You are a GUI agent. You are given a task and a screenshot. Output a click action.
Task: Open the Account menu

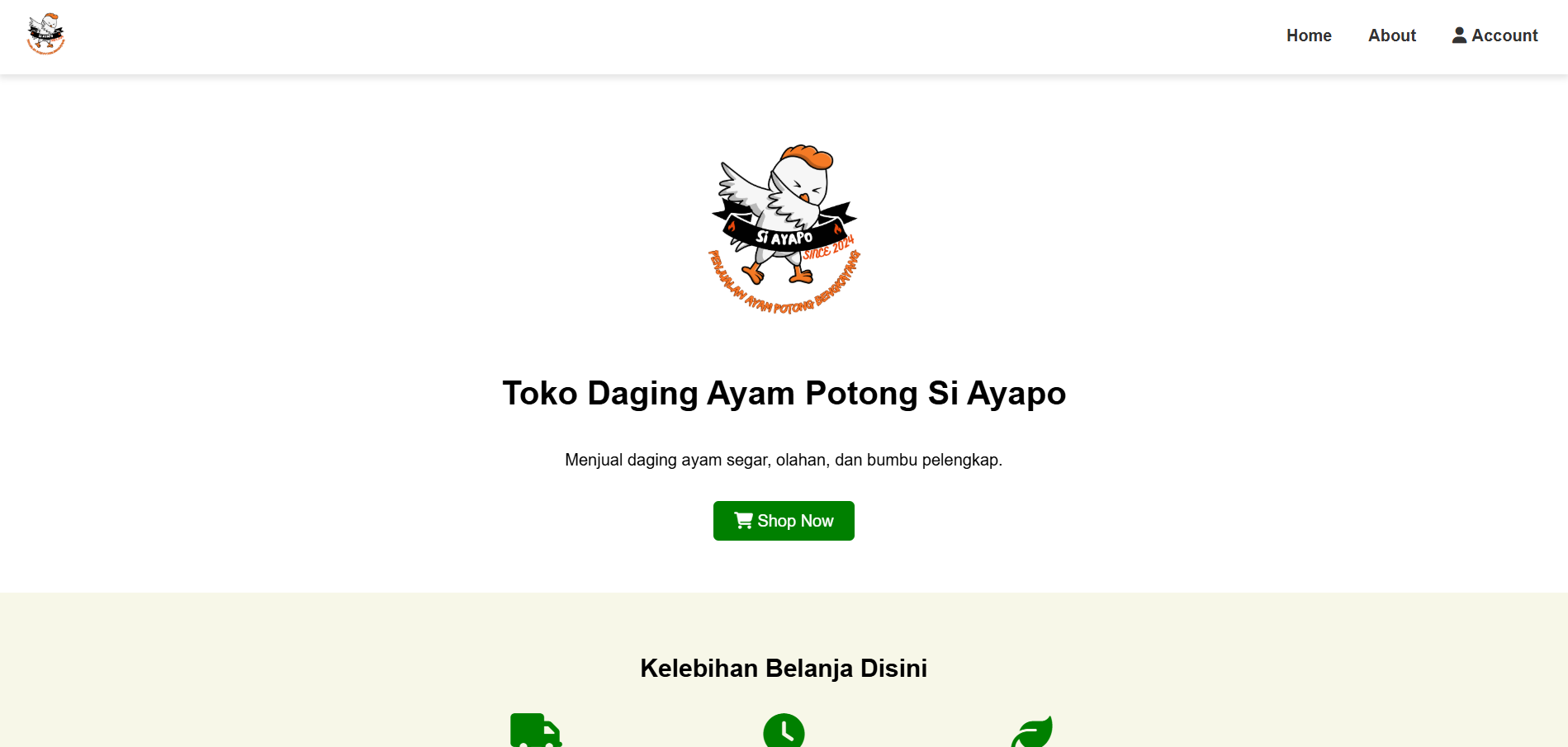(1495, 35)
